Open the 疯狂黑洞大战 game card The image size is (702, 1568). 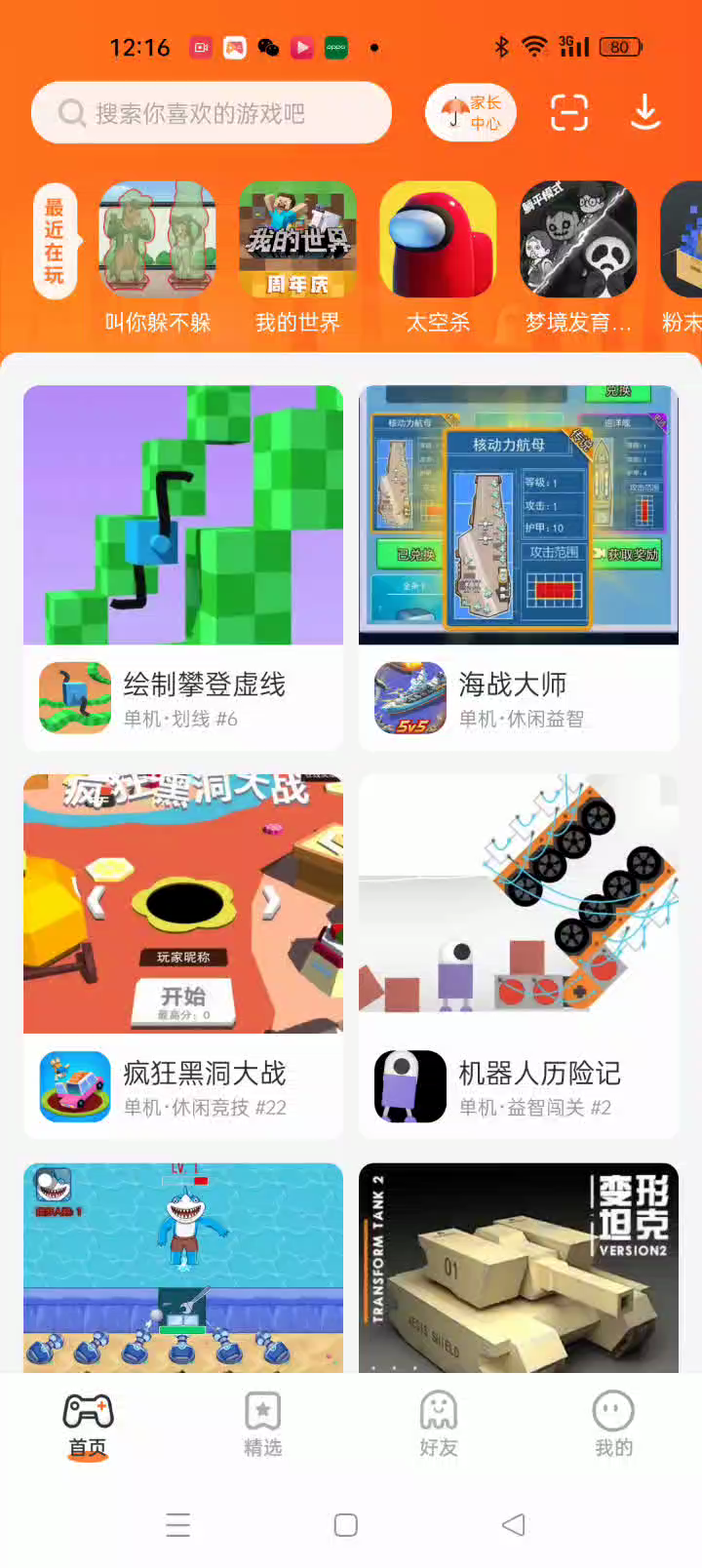pyautogui.click(x=183, y=956)
